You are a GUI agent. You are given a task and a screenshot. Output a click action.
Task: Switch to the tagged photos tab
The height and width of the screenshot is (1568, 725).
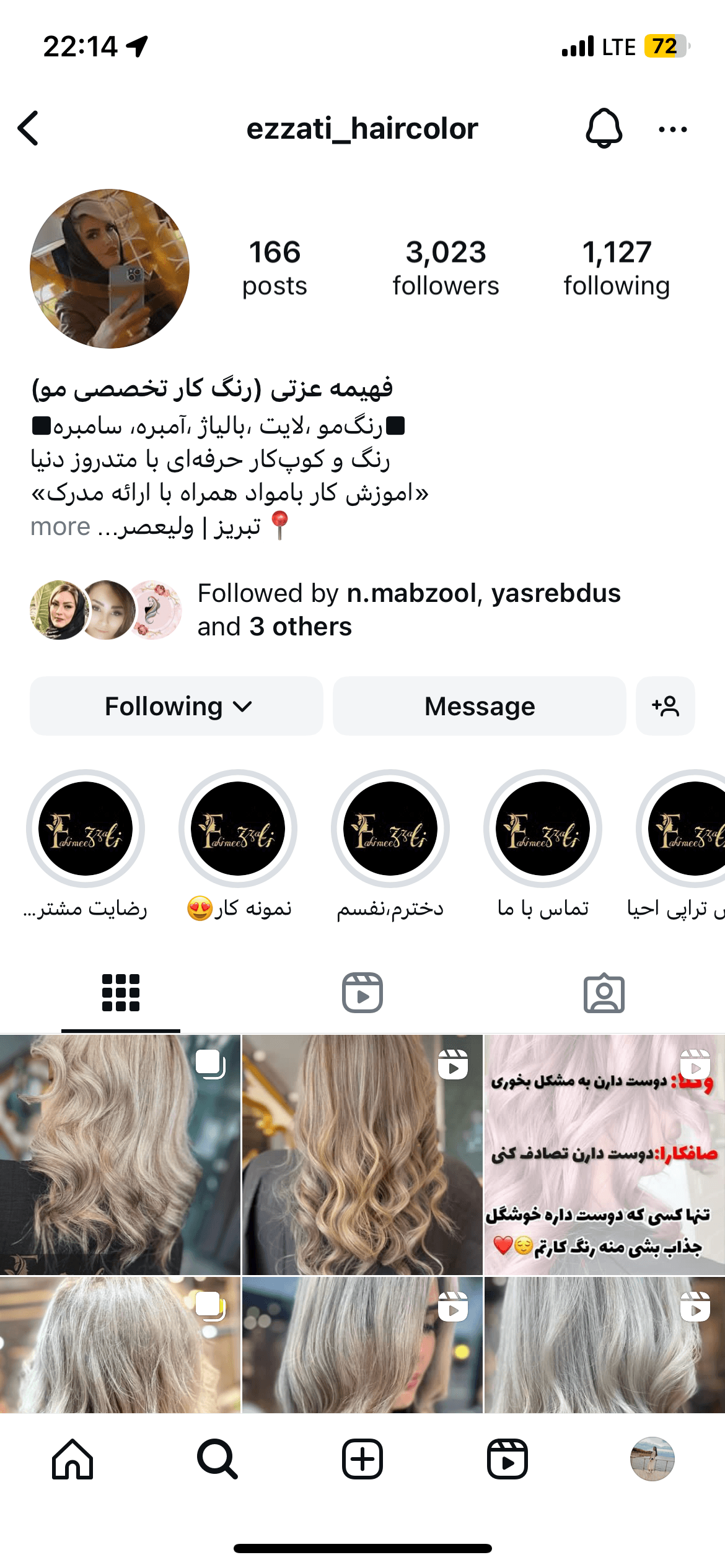click(604, 993)
